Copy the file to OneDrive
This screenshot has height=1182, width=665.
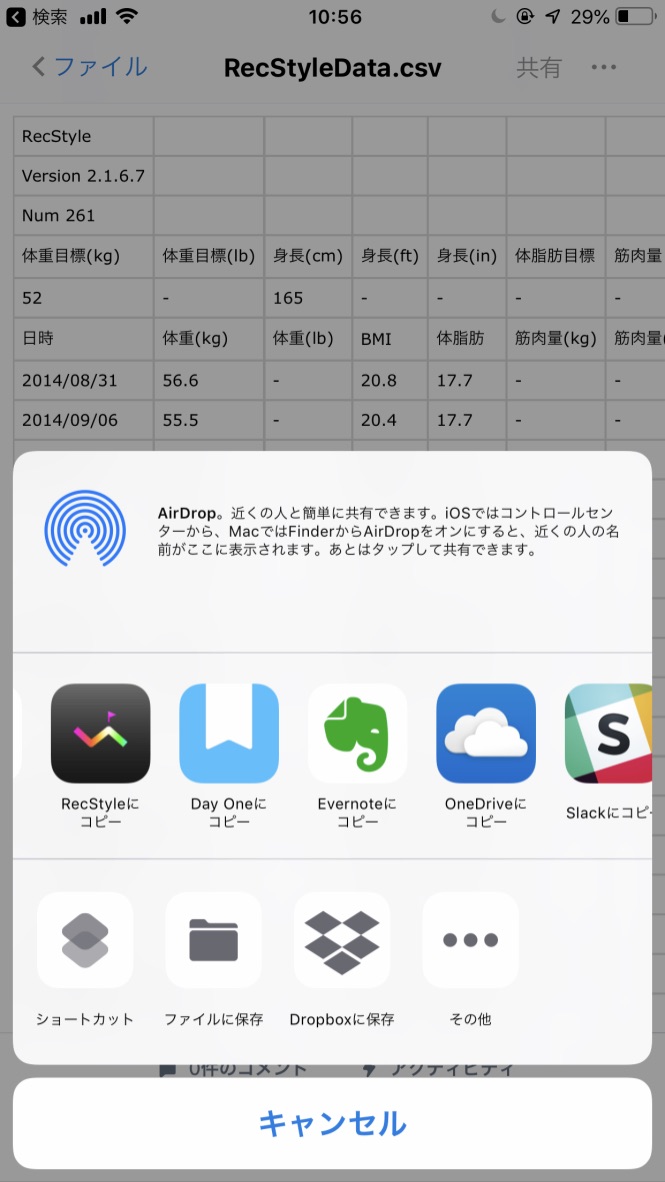pyautogui.click(x=485, y=733)
